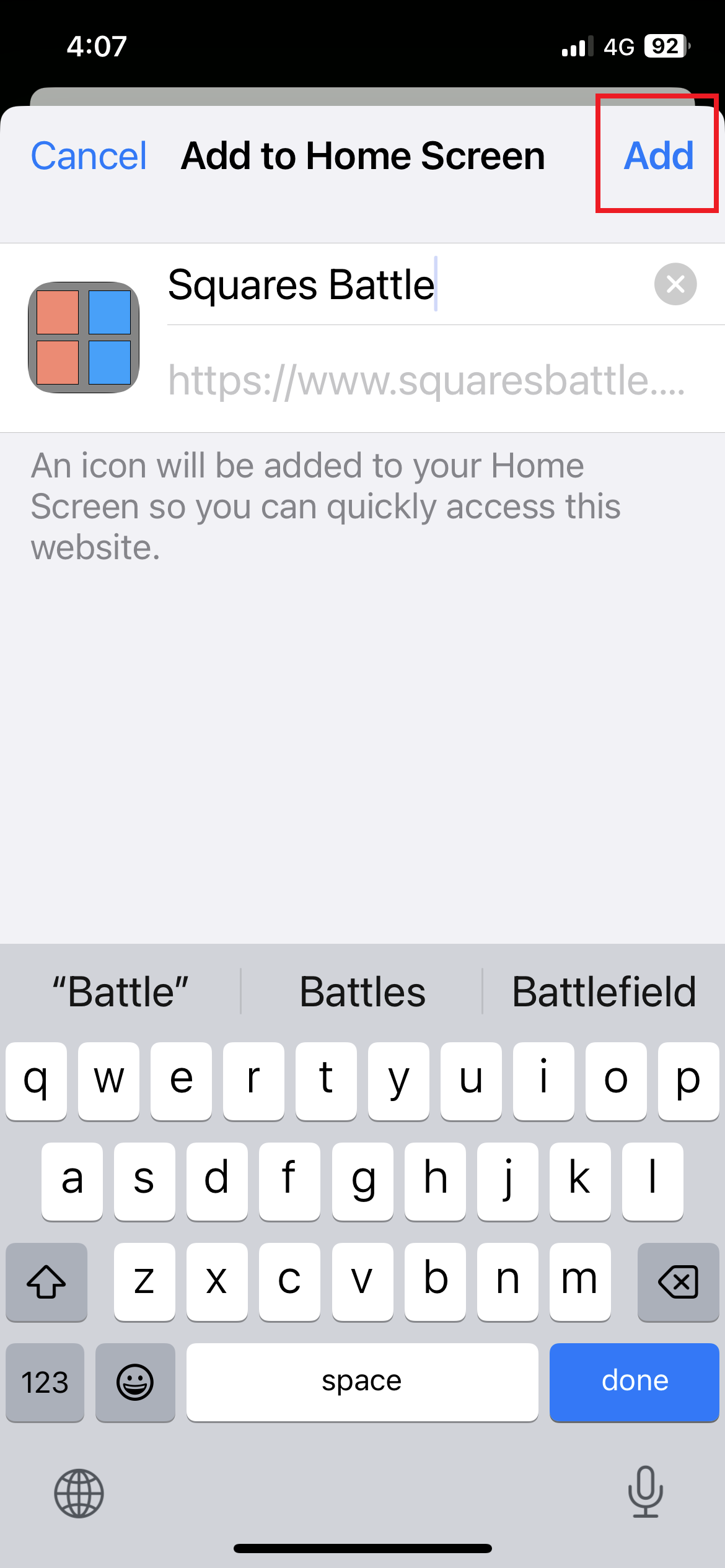Select the Battles predictive suggestion

click(x=362, y=991)
